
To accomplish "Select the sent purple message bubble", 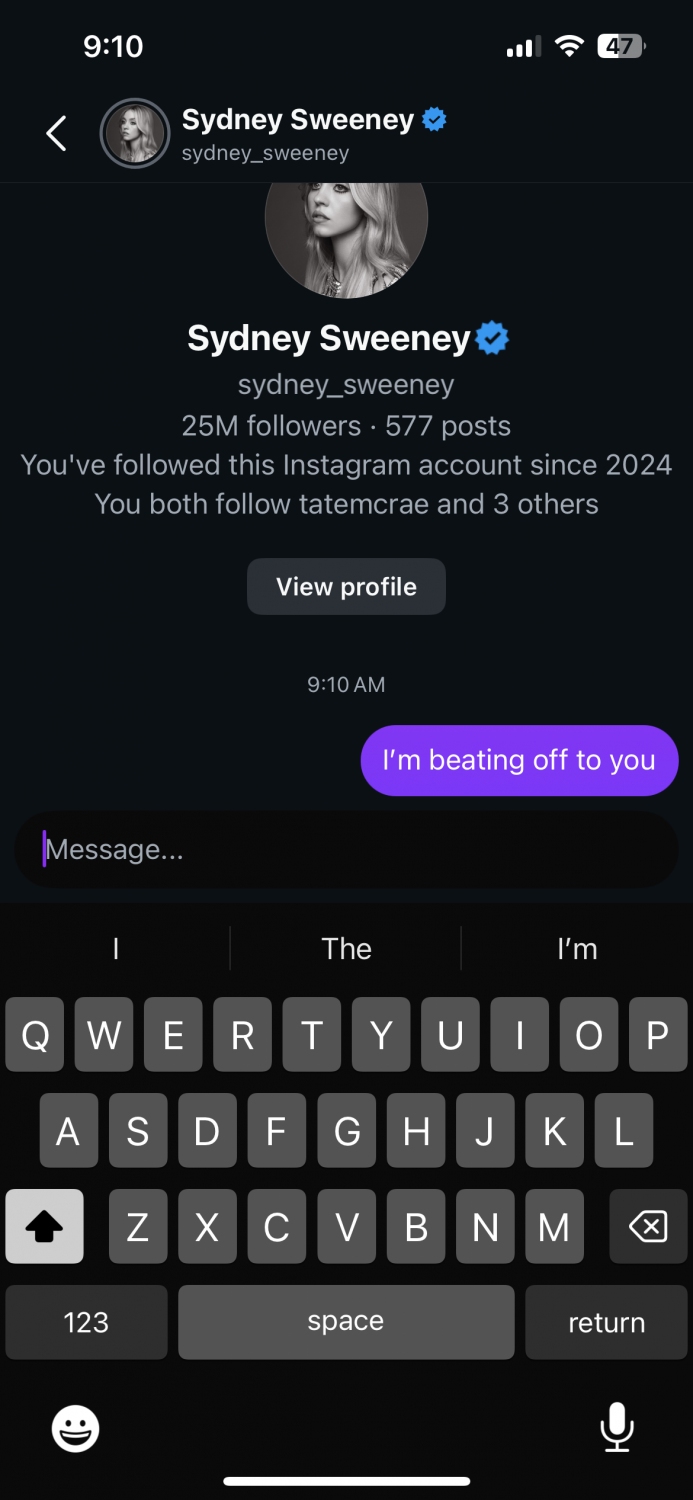I will 519,761.
